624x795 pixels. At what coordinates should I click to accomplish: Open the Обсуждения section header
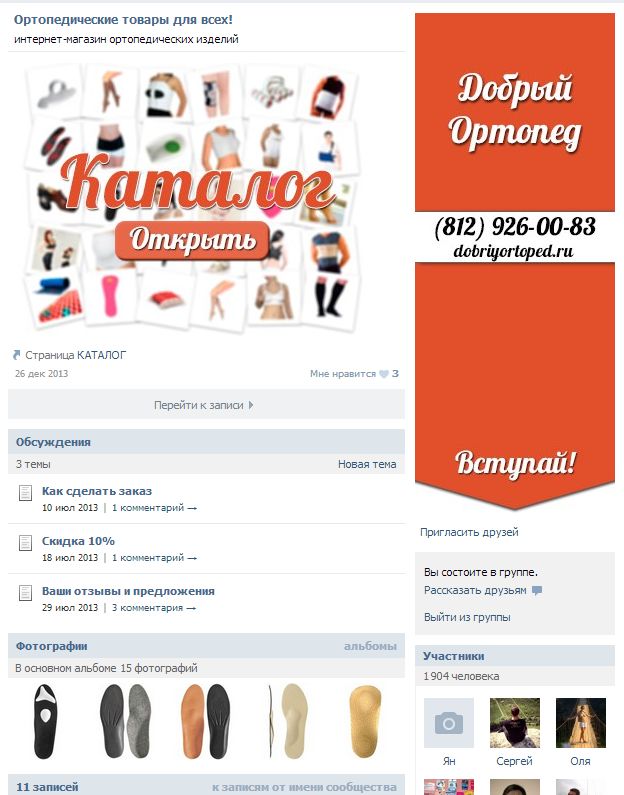(x=53, y=441)
